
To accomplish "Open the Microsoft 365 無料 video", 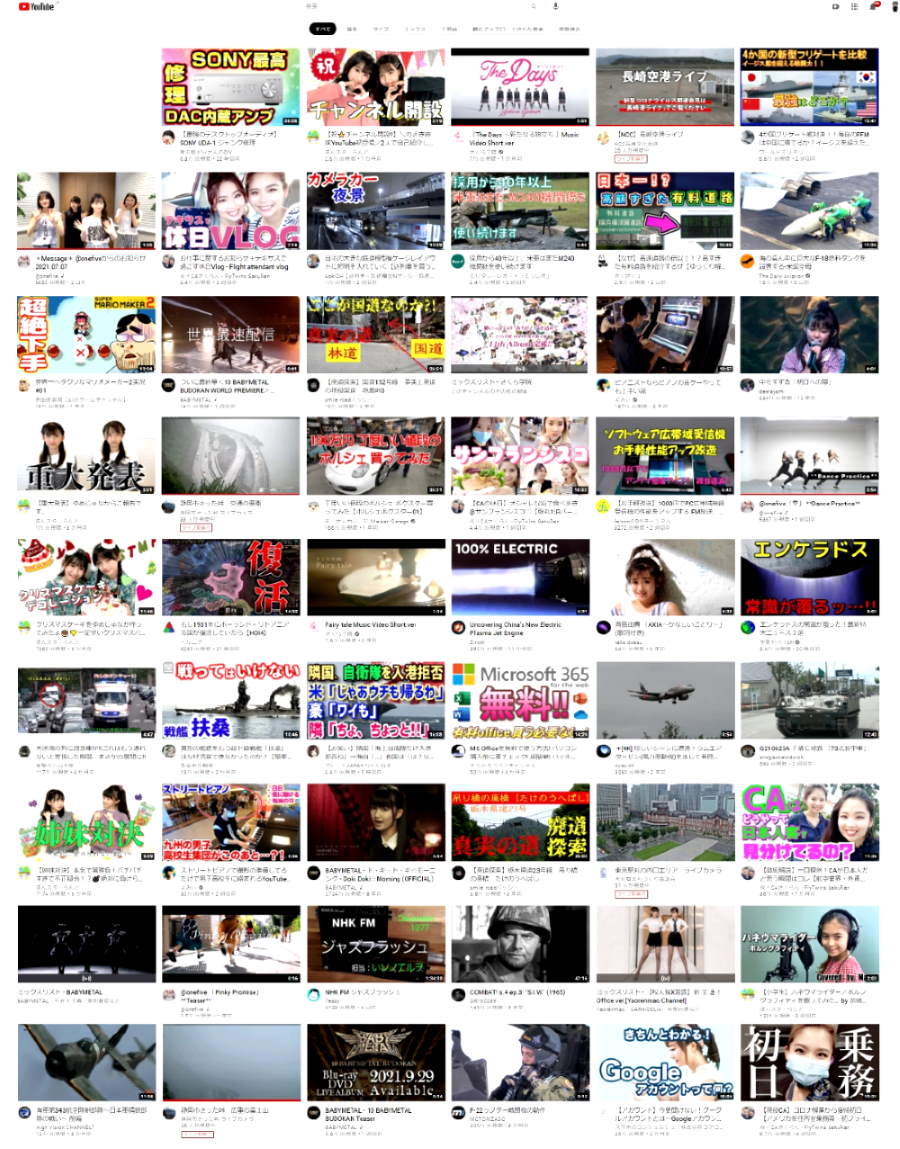I will [520, 700].
